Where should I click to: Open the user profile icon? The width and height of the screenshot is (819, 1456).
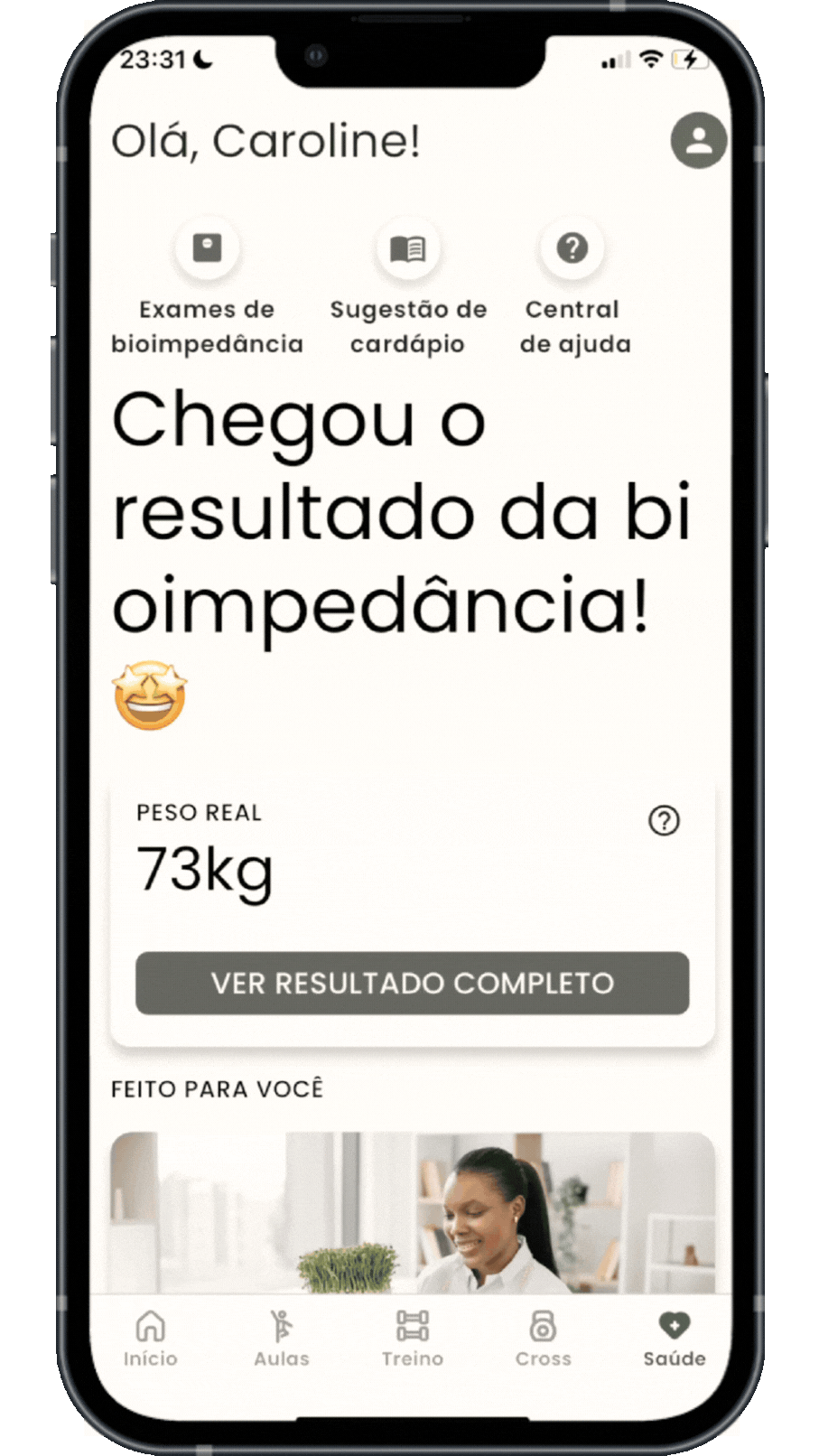[x=698, y=140]
